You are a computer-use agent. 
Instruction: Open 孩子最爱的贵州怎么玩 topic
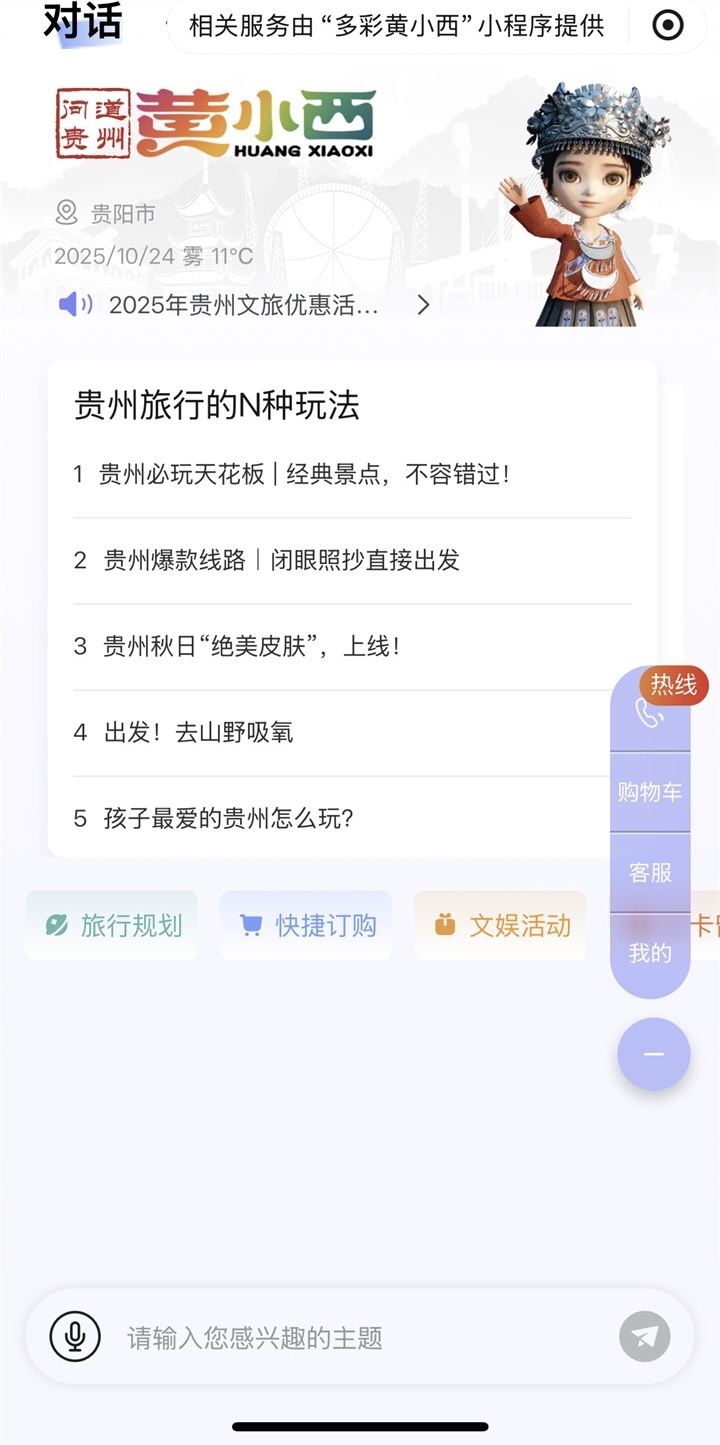coord(228,819)
